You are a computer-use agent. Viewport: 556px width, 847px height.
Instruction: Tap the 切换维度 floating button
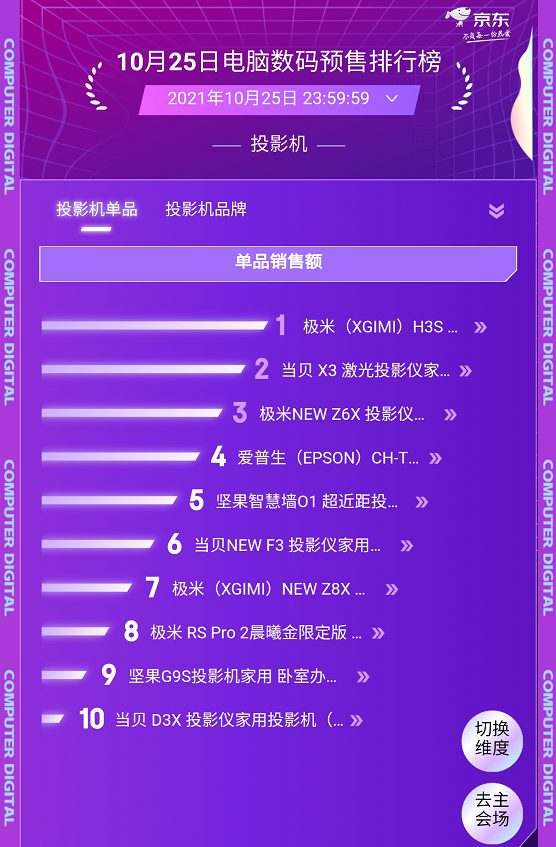click(492, 738)
